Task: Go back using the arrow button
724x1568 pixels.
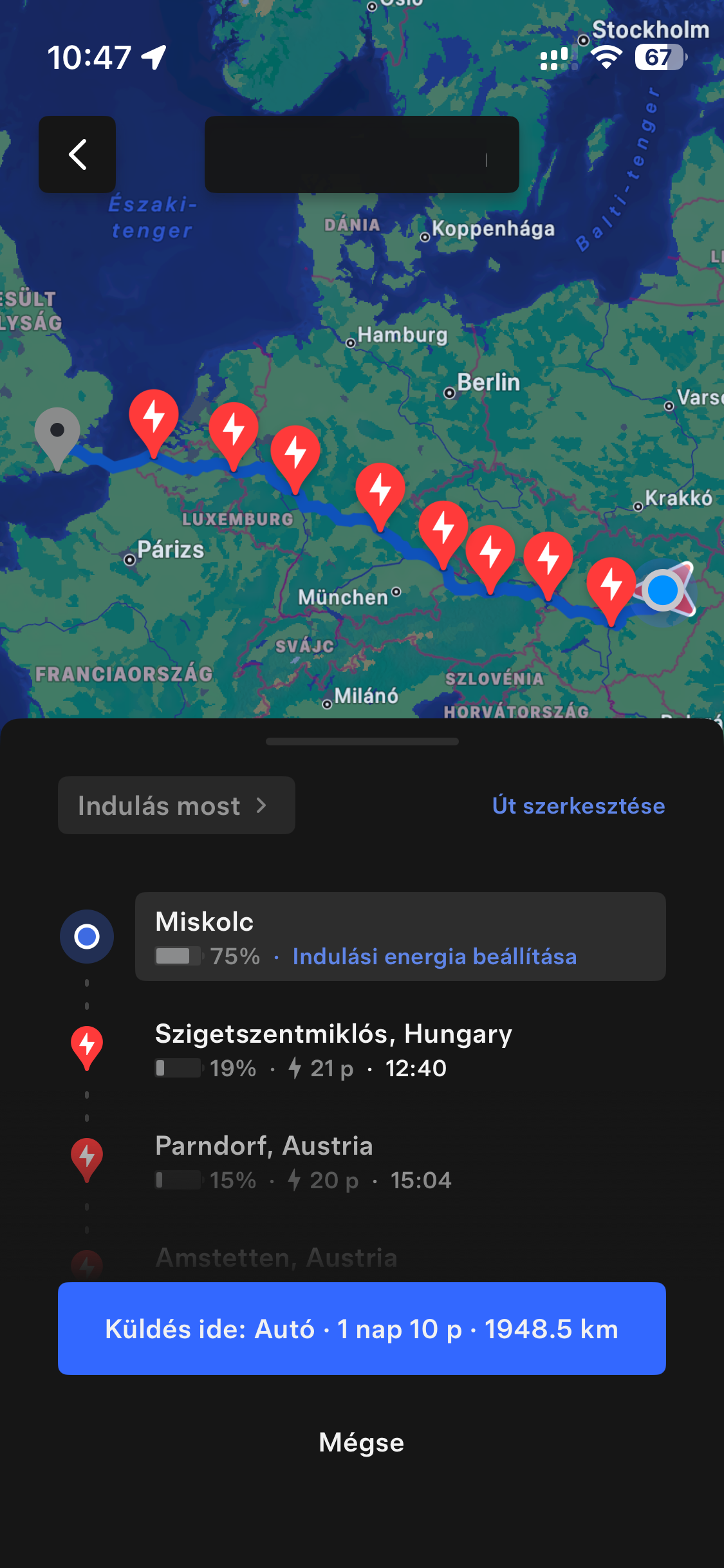Action: [77, 154]
